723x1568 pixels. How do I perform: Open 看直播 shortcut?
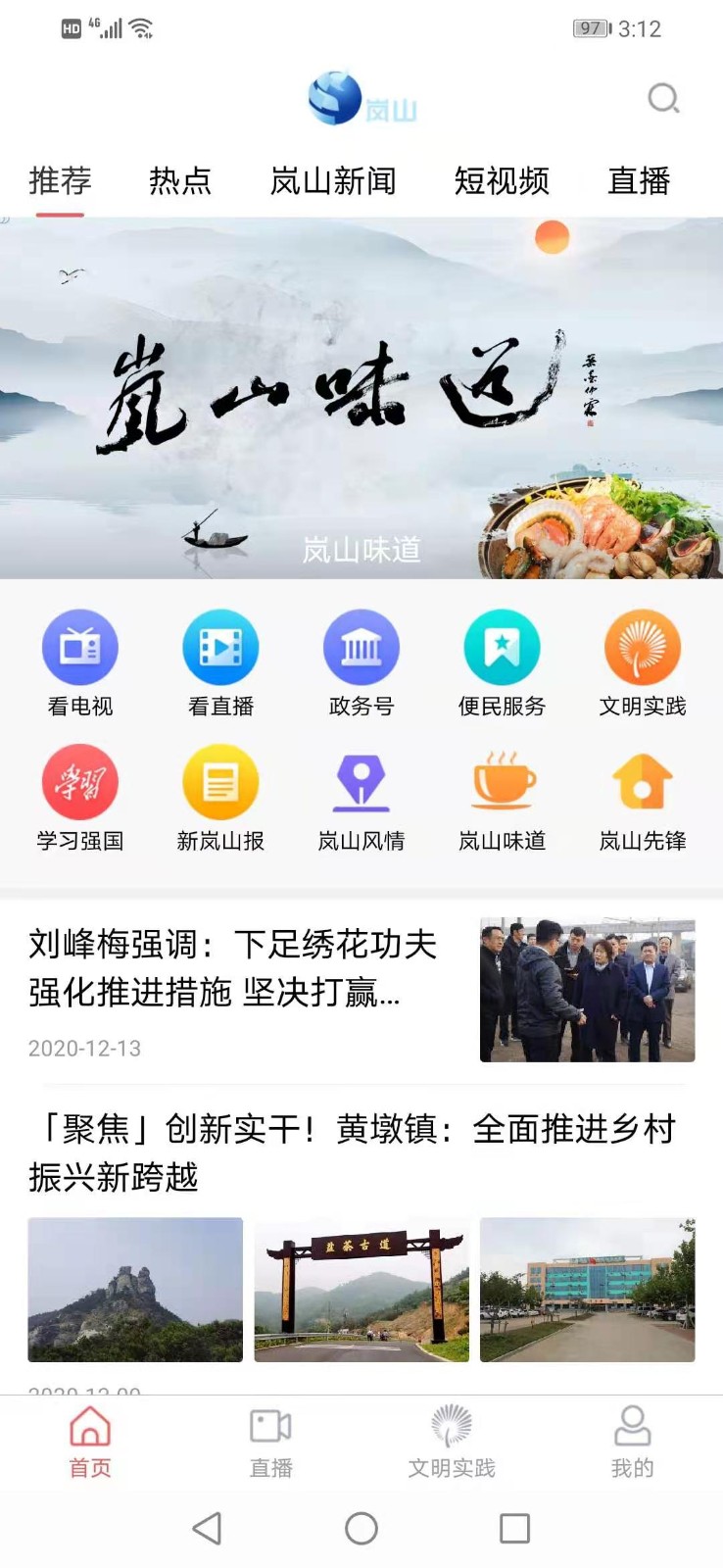220,662
